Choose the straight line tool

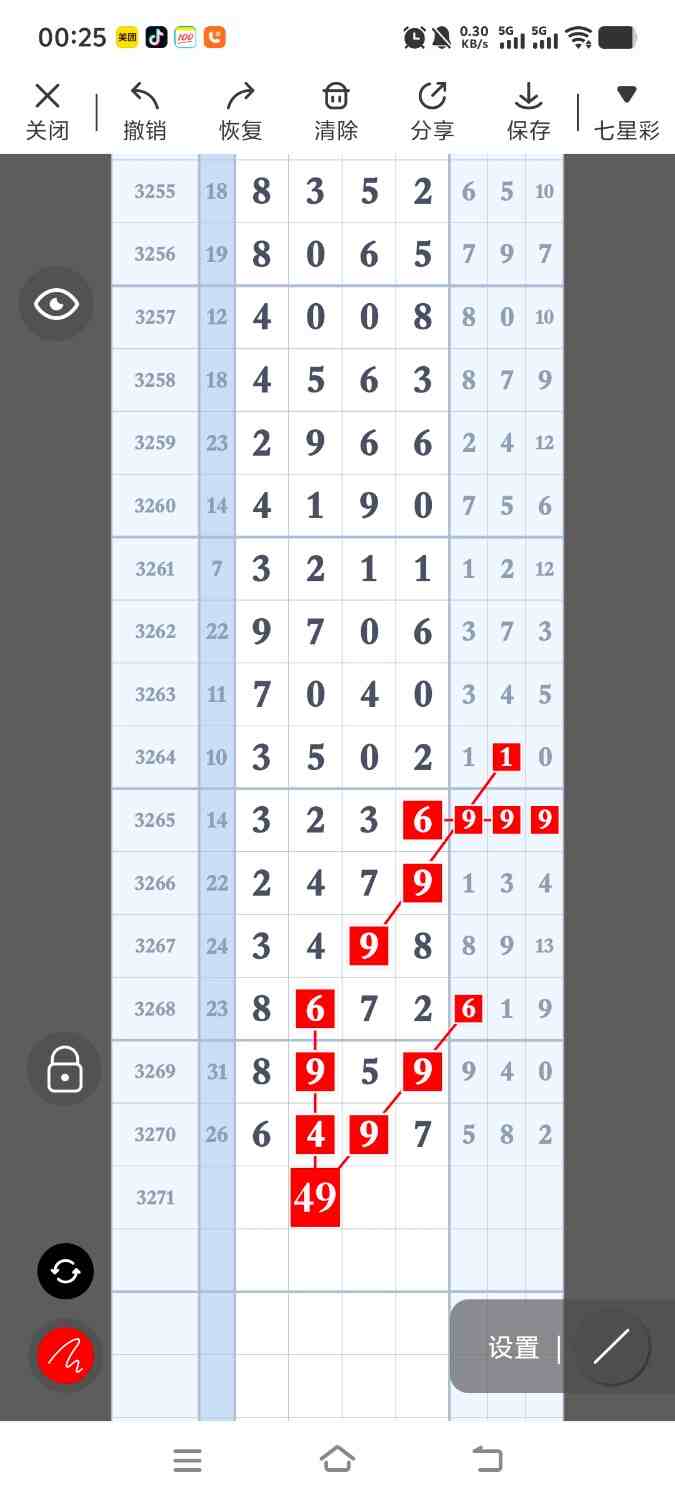tap(611, 1347)
